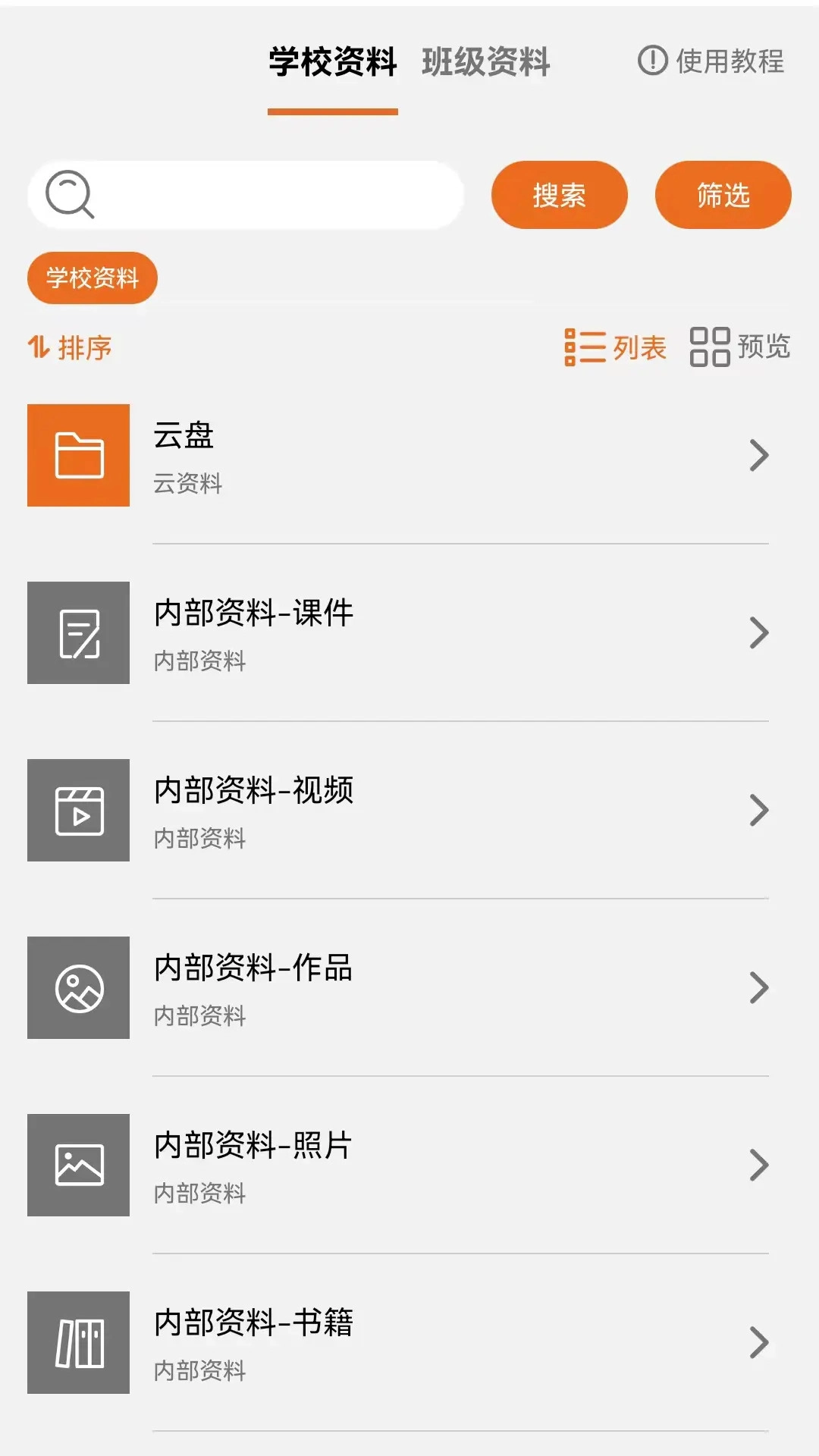
Task: Click inside the search input field
Action: point(265,195)
